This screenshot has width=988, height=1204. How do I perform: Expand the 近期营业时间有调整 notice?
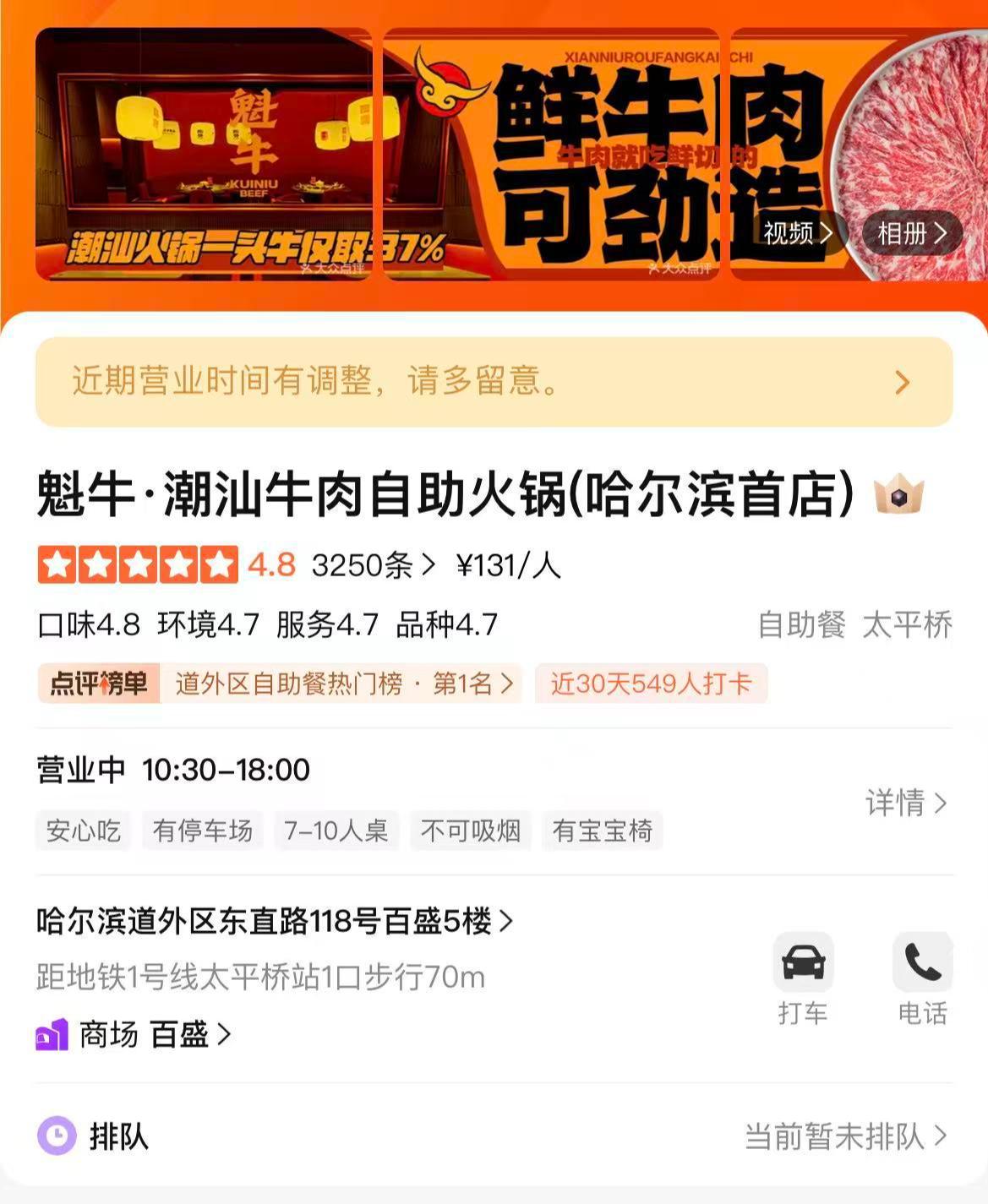coord(494,382)
